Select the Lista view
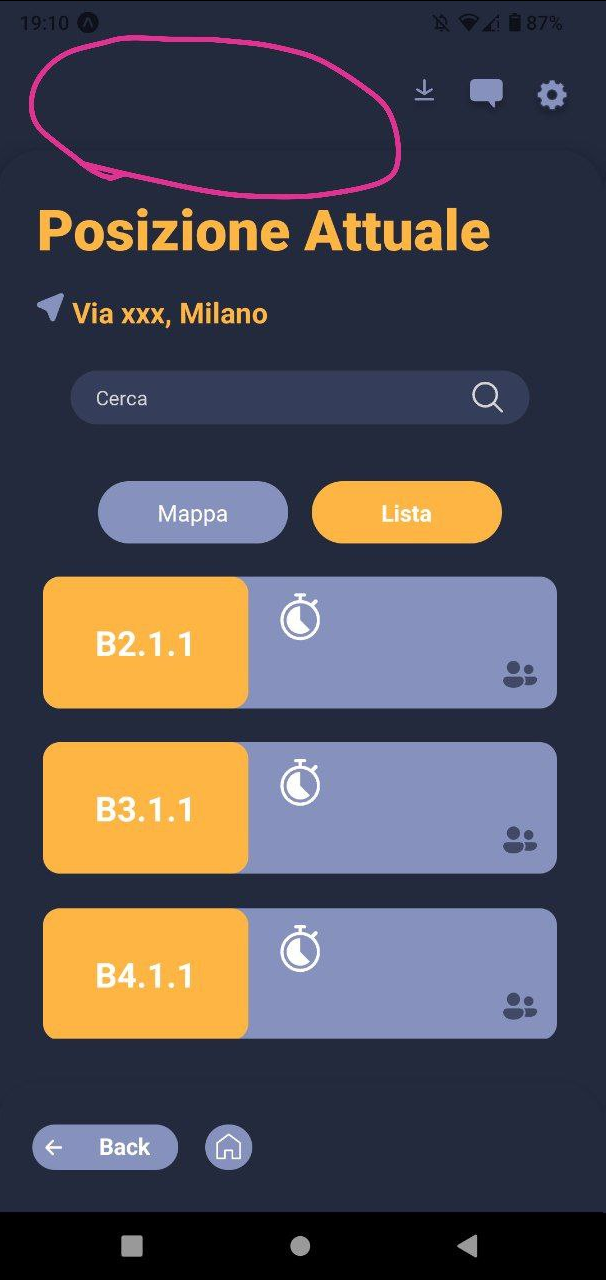606x1280 pixels. pyautogui.click(x=406, y=513)
